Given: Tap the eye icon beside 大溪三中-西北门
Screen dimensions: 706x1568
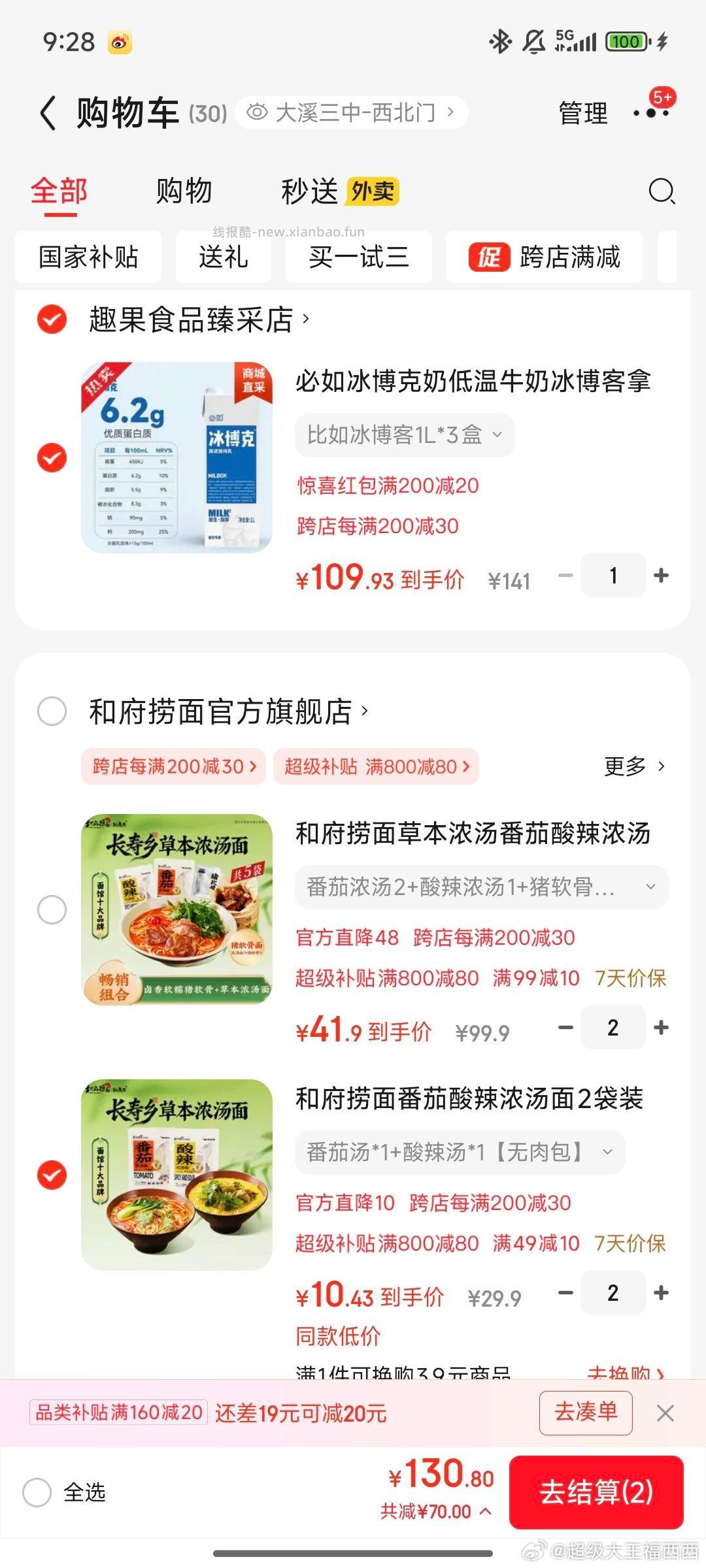Looking at the screenshot, I should tap(260, 111).
